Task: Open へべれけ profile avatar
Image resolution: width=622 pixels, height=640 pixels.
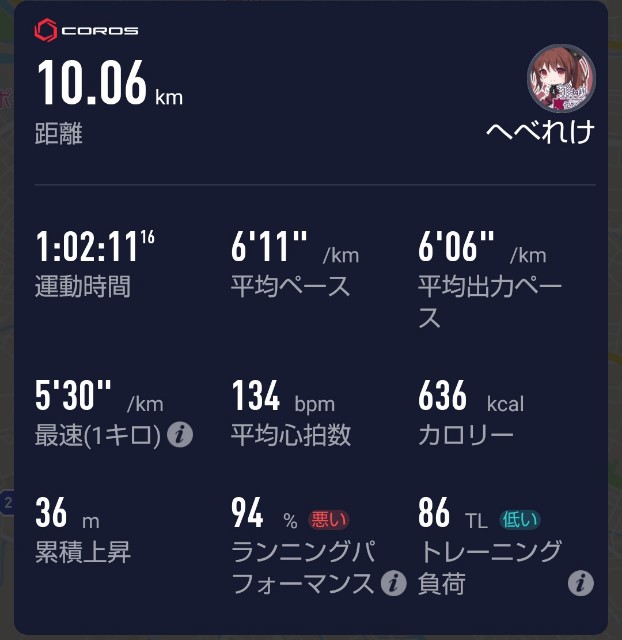Action: (561, 79)
